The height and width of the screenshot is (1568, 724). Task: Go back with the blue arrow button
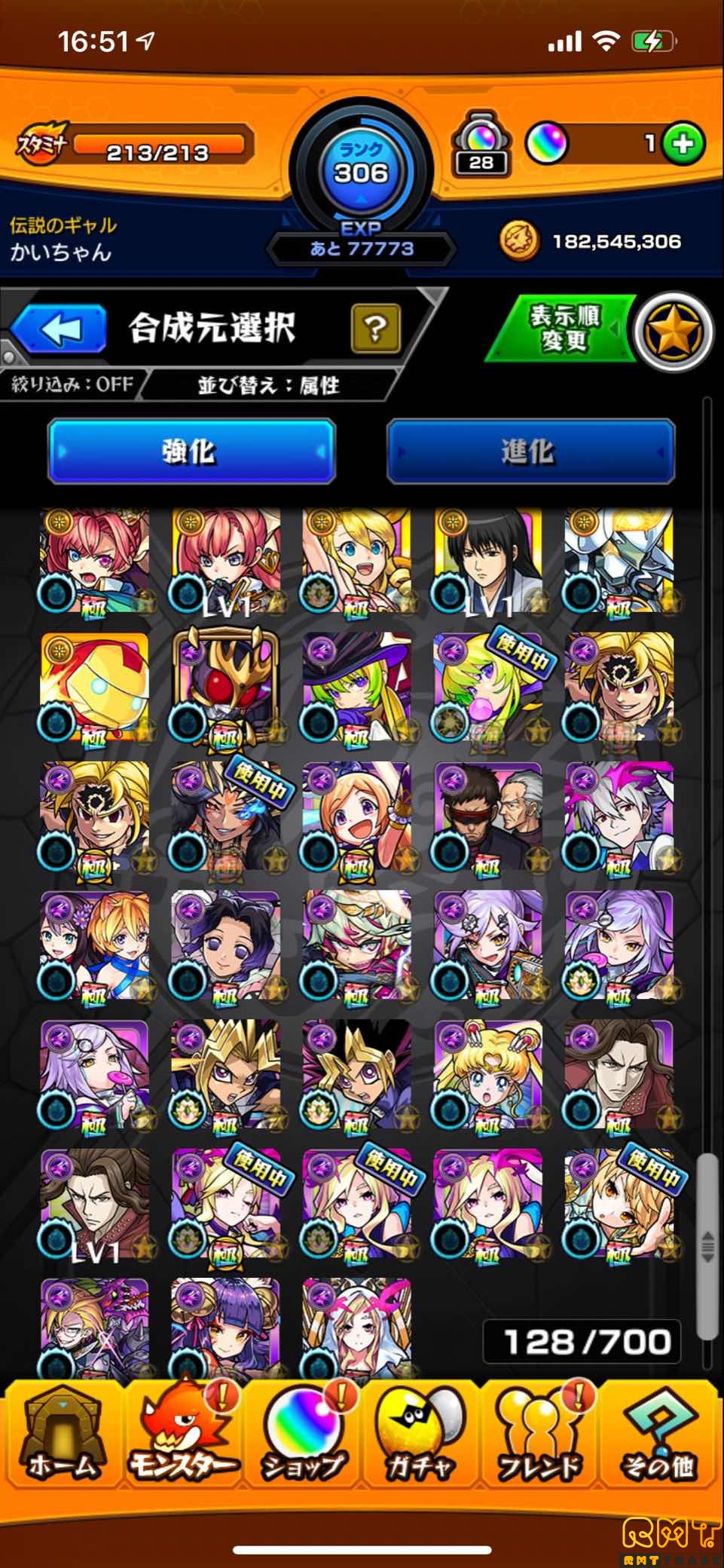pos(59,329)
